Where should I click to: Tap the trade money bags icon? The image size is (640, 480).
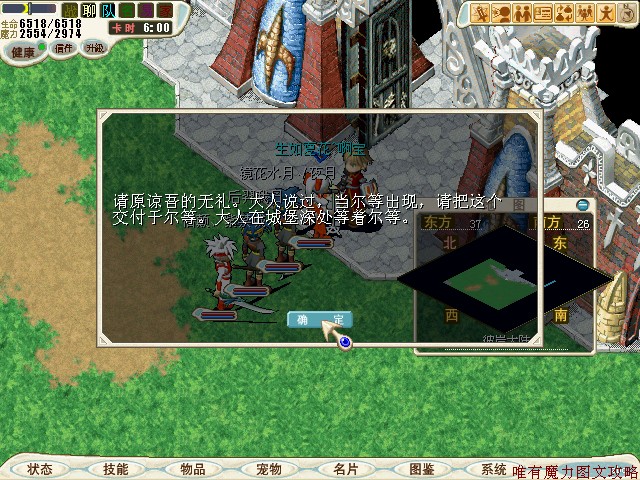coord(564,13)
